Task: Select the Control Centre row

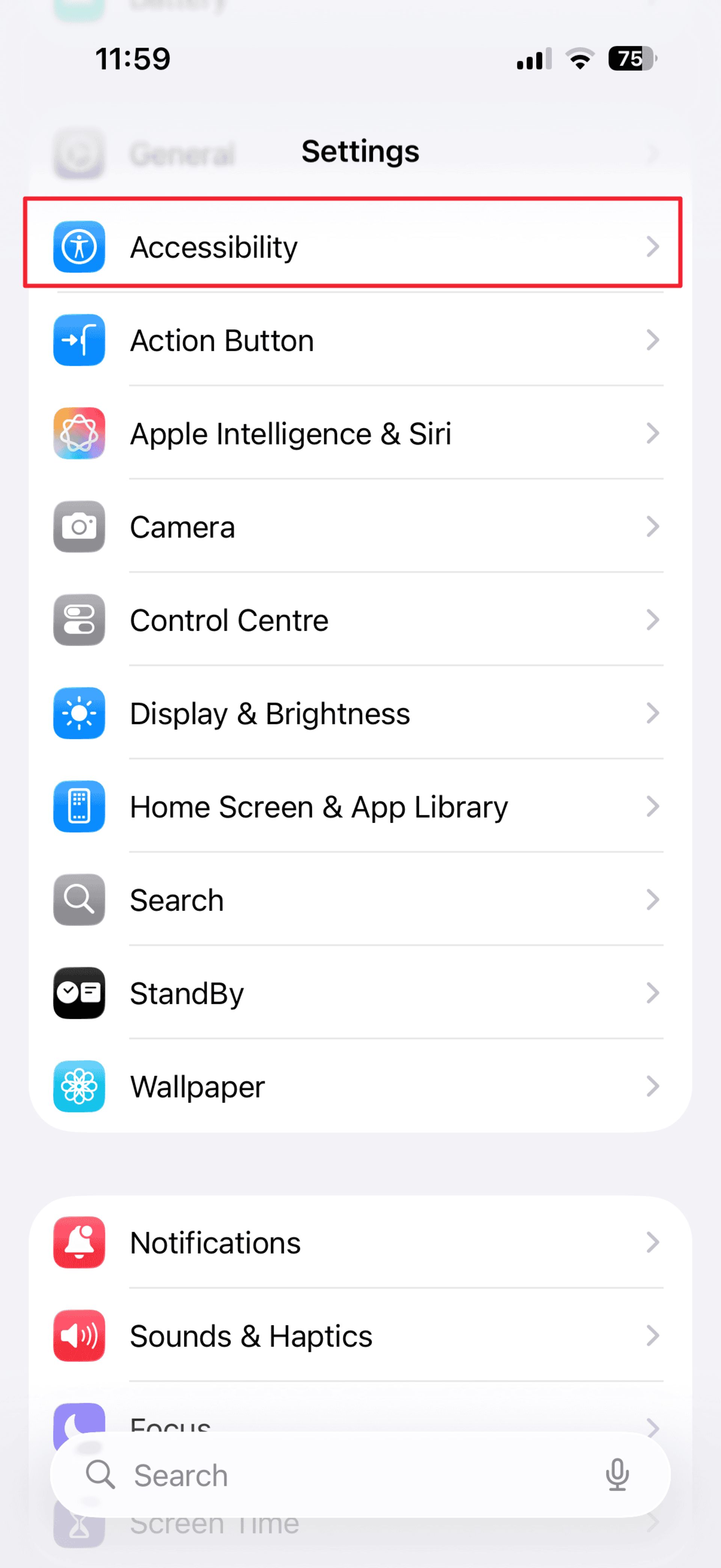Action: (353, 620)
